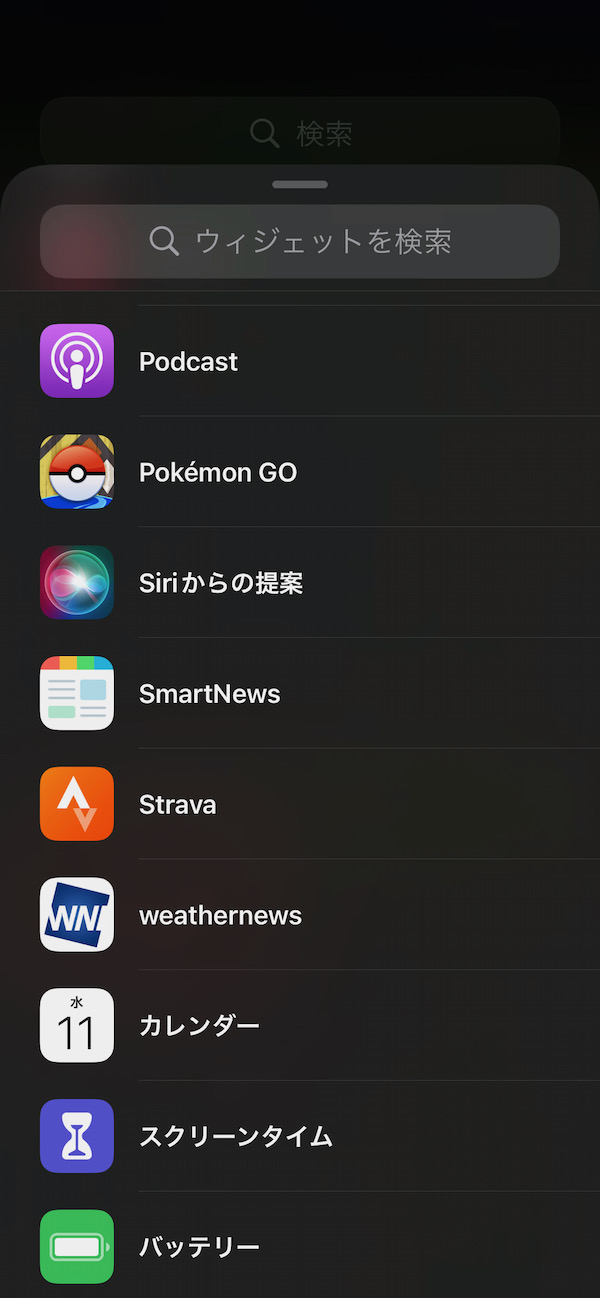Open the カレンダー widget options
Screen dimensions: 600x1298
click(x=300, y=1026)
